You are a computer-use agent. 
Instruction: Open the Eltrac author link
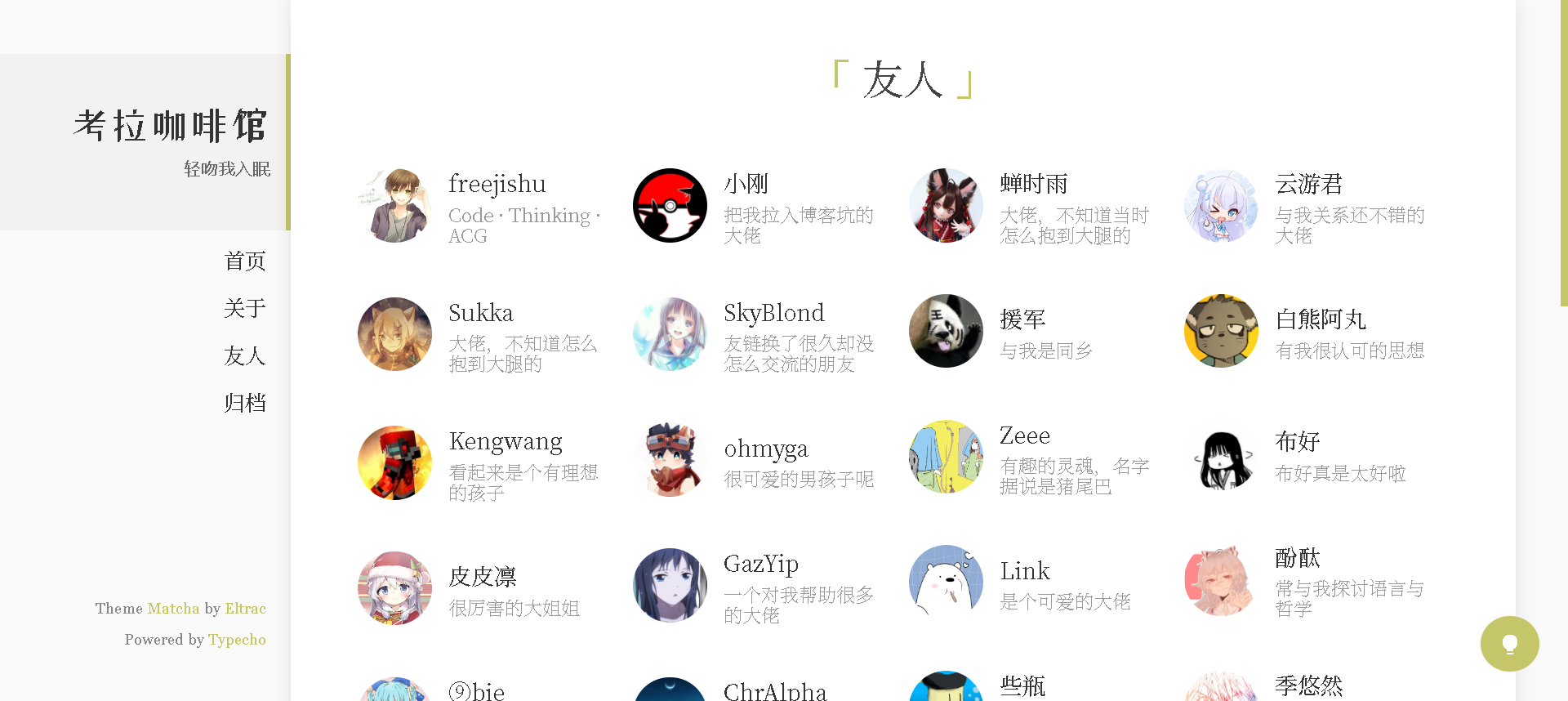click(x=245, y=609)
